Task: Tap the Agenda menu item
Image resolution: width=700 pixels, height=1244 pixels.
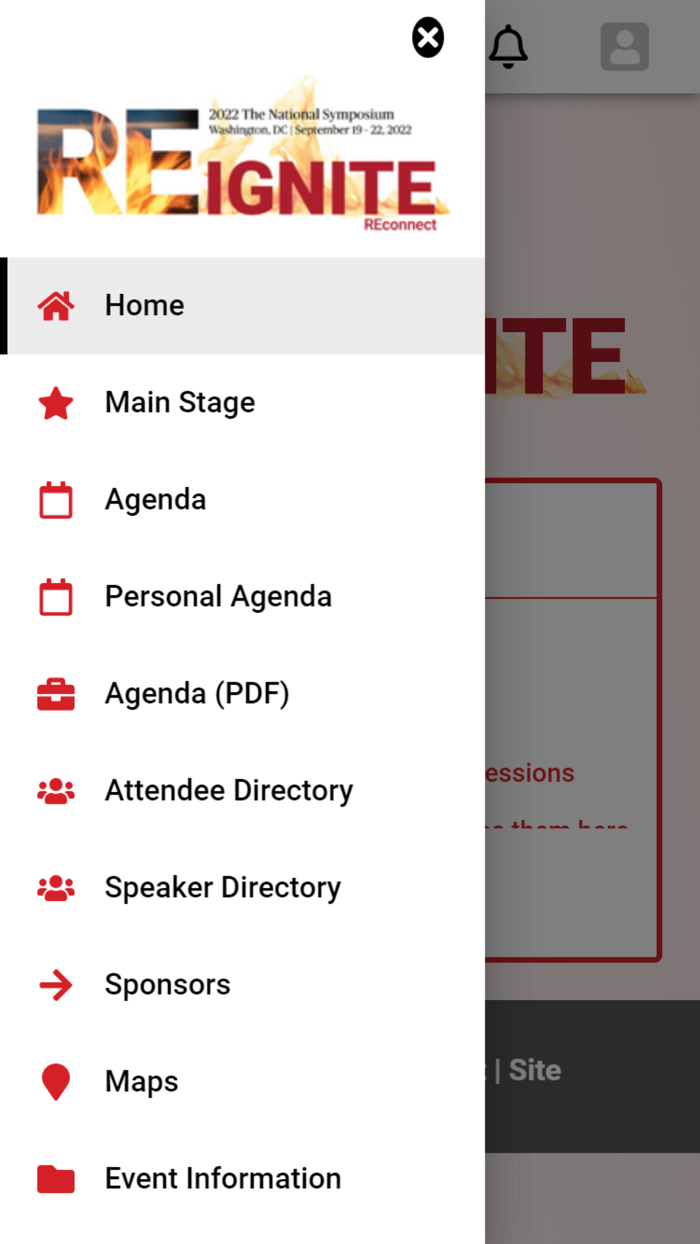Action: [x=155, y=500]
